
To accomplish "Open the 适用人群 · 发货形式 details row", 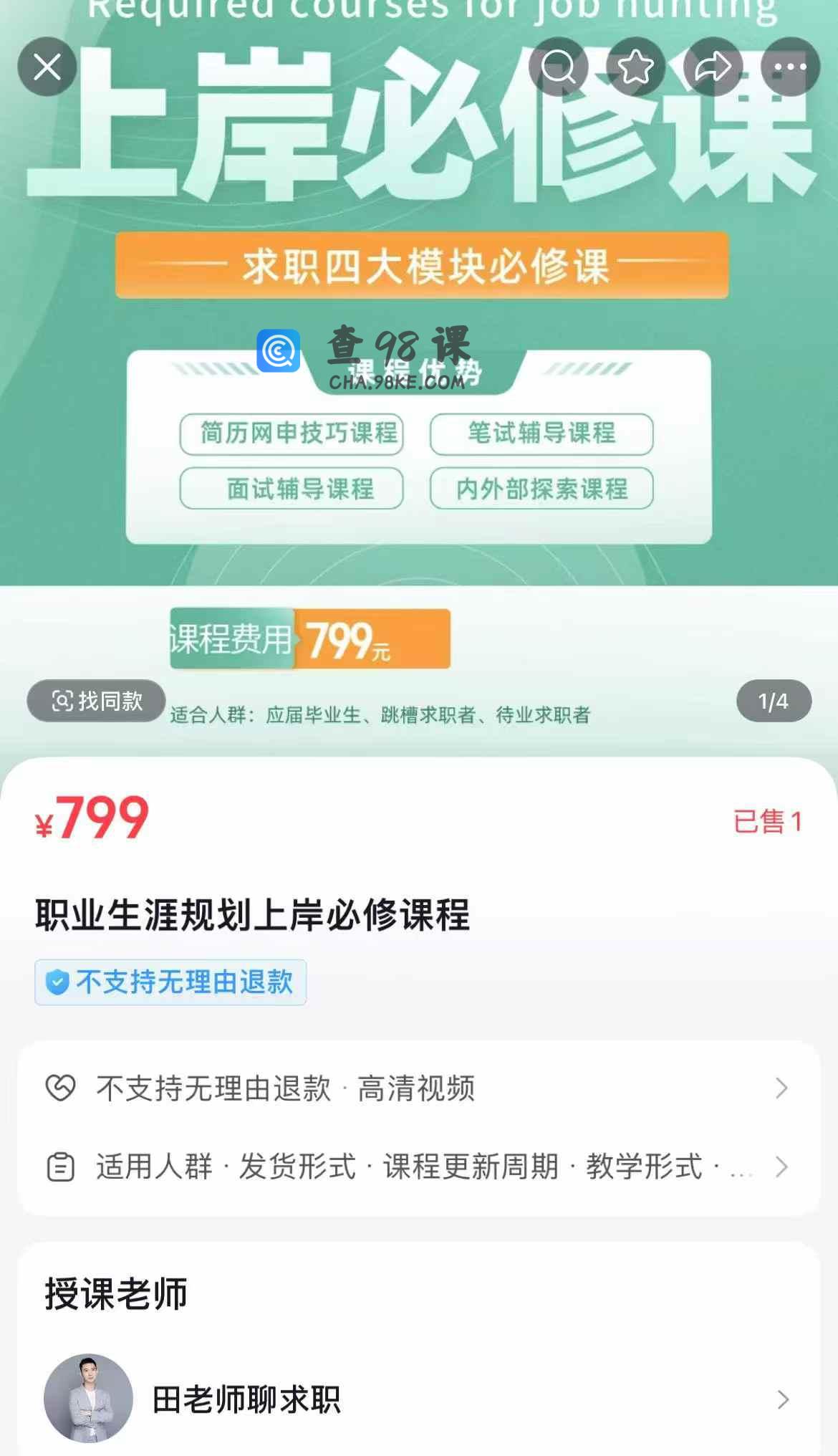I will coord(418,1167).
